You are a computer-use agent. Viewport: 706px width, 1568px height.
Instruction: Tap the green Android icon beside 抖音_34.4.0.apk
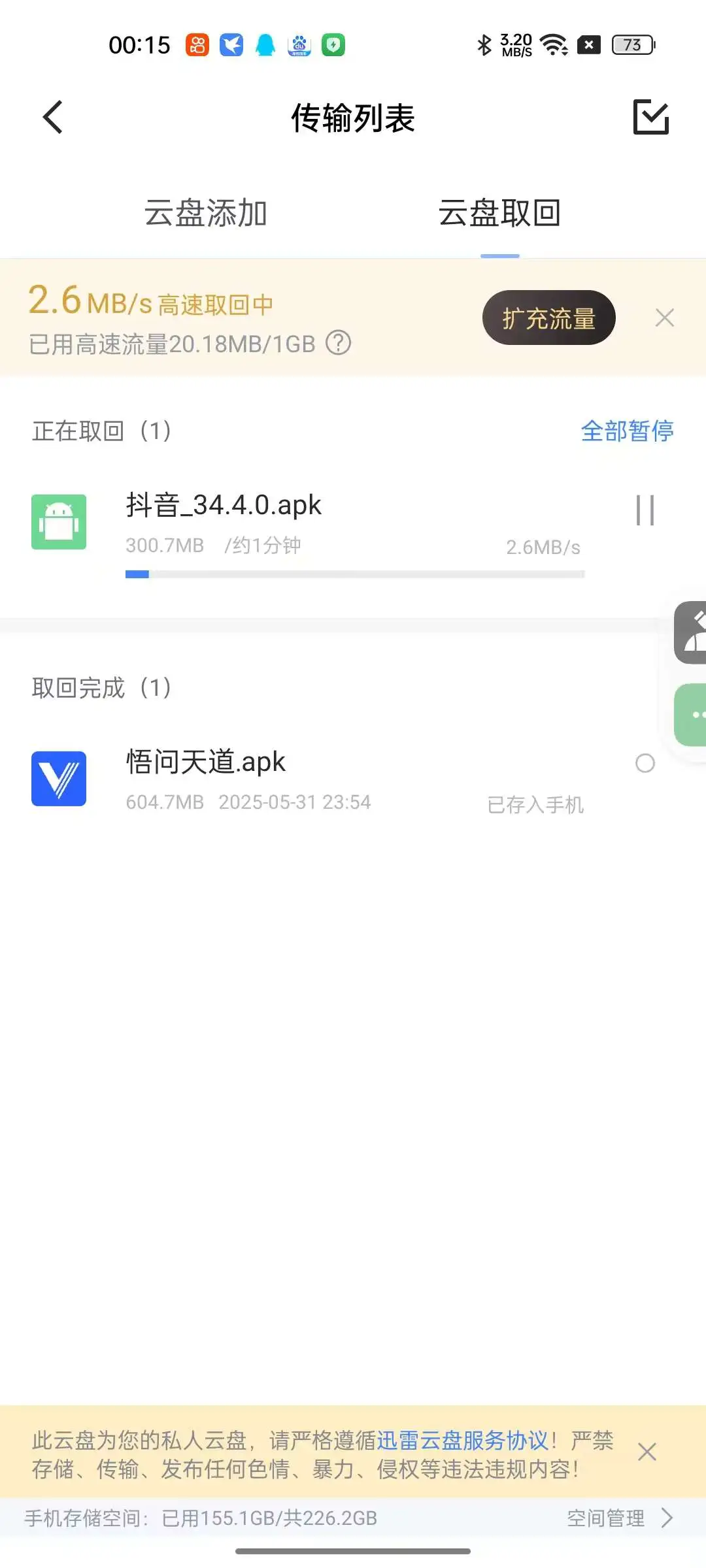coord(59,523)
